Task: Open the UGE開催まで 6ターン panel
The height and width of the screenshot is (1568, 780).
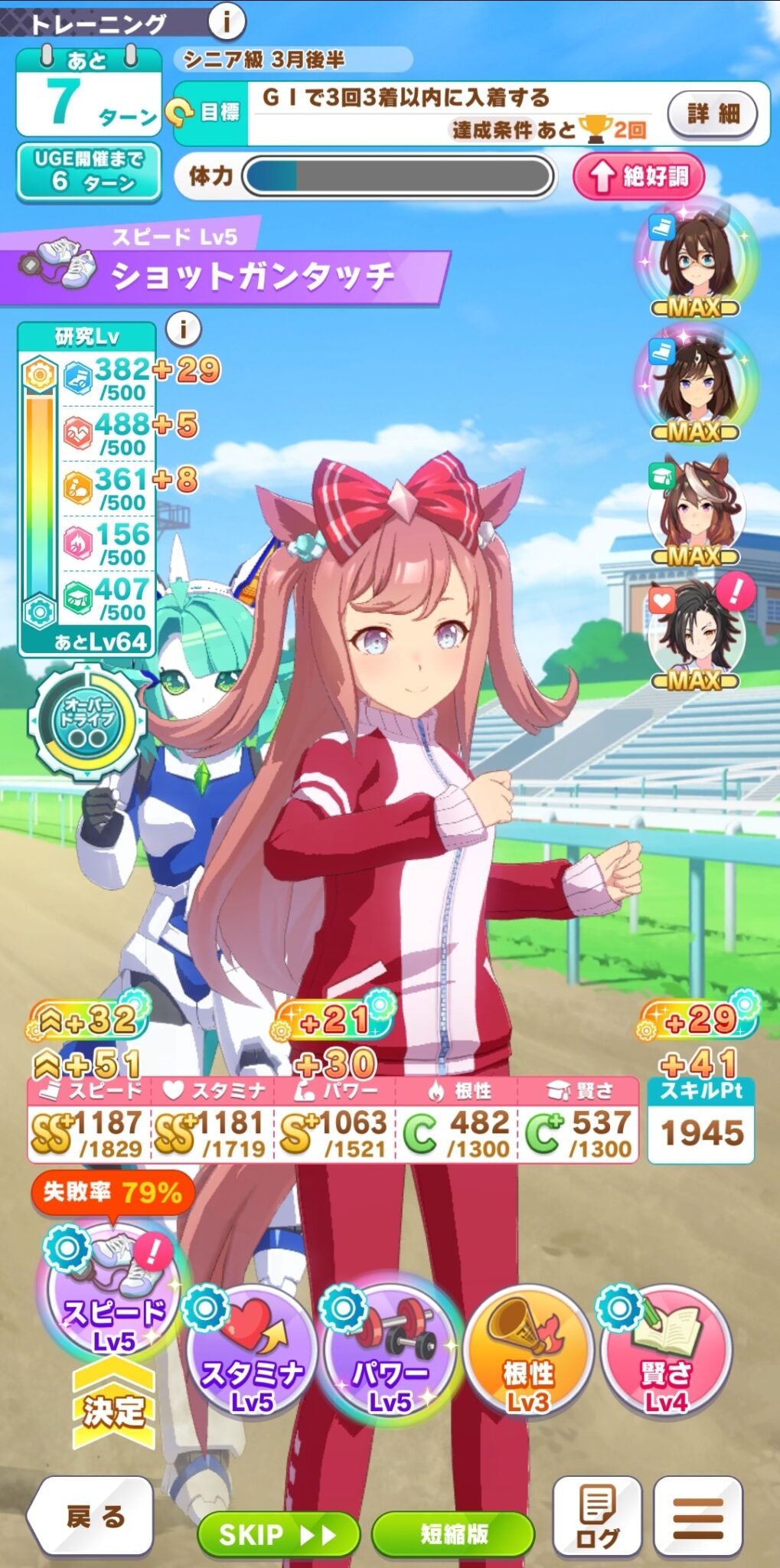Action: 90,171
